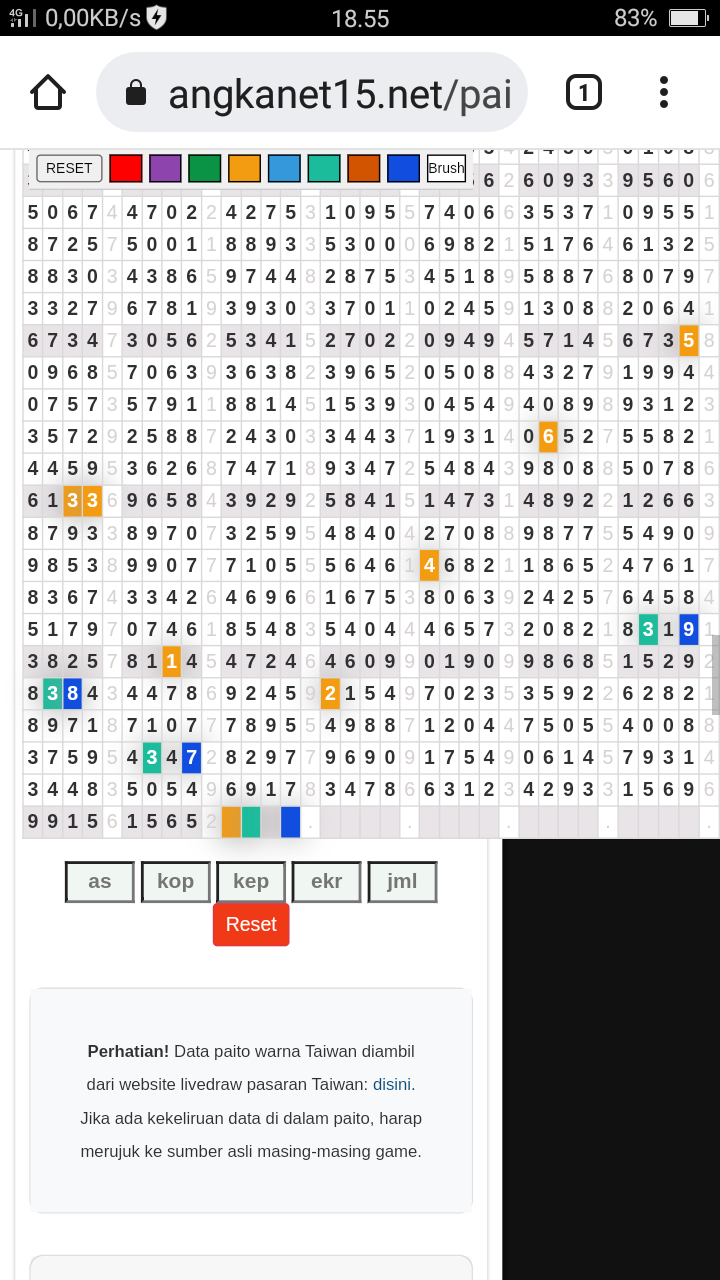
Task: Pick the teal color swatch
Action: tap(324, 168)
